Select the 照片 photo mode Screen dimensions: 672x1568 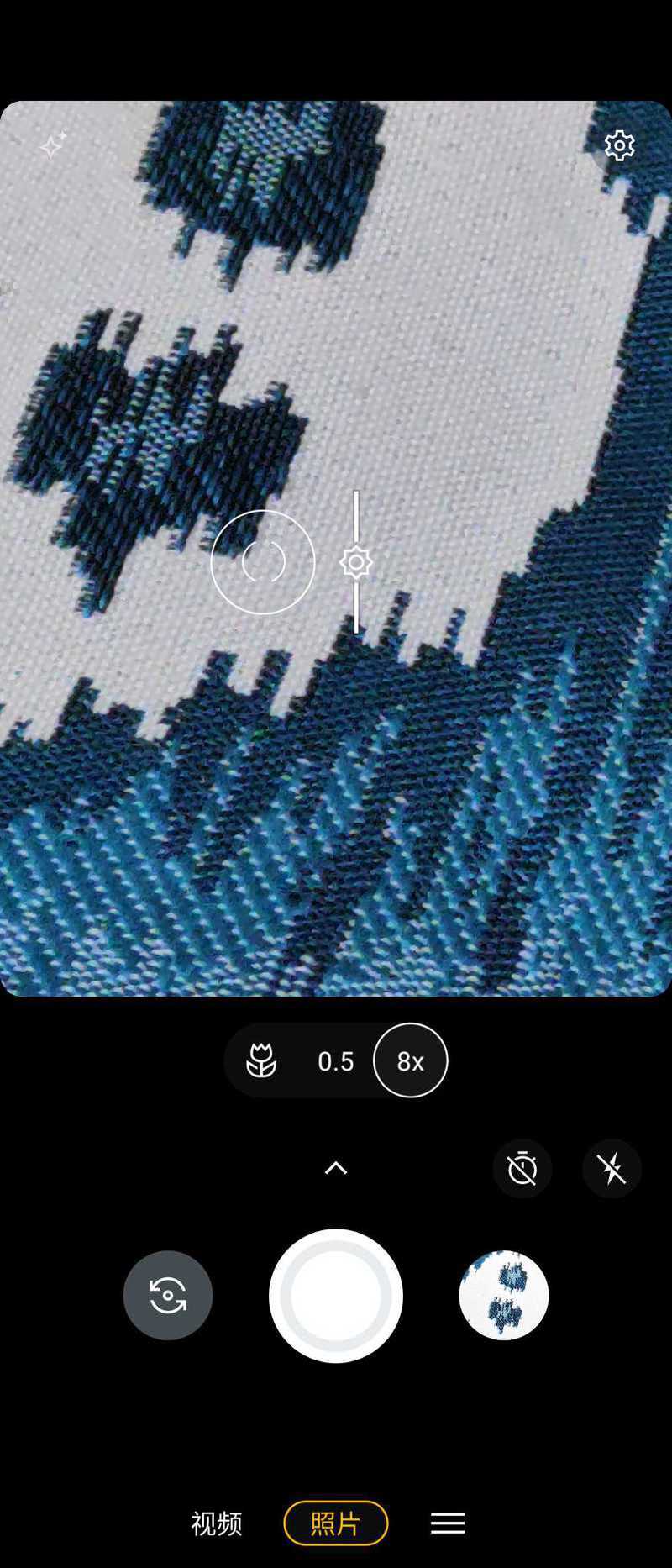(x=336, y=1523)
